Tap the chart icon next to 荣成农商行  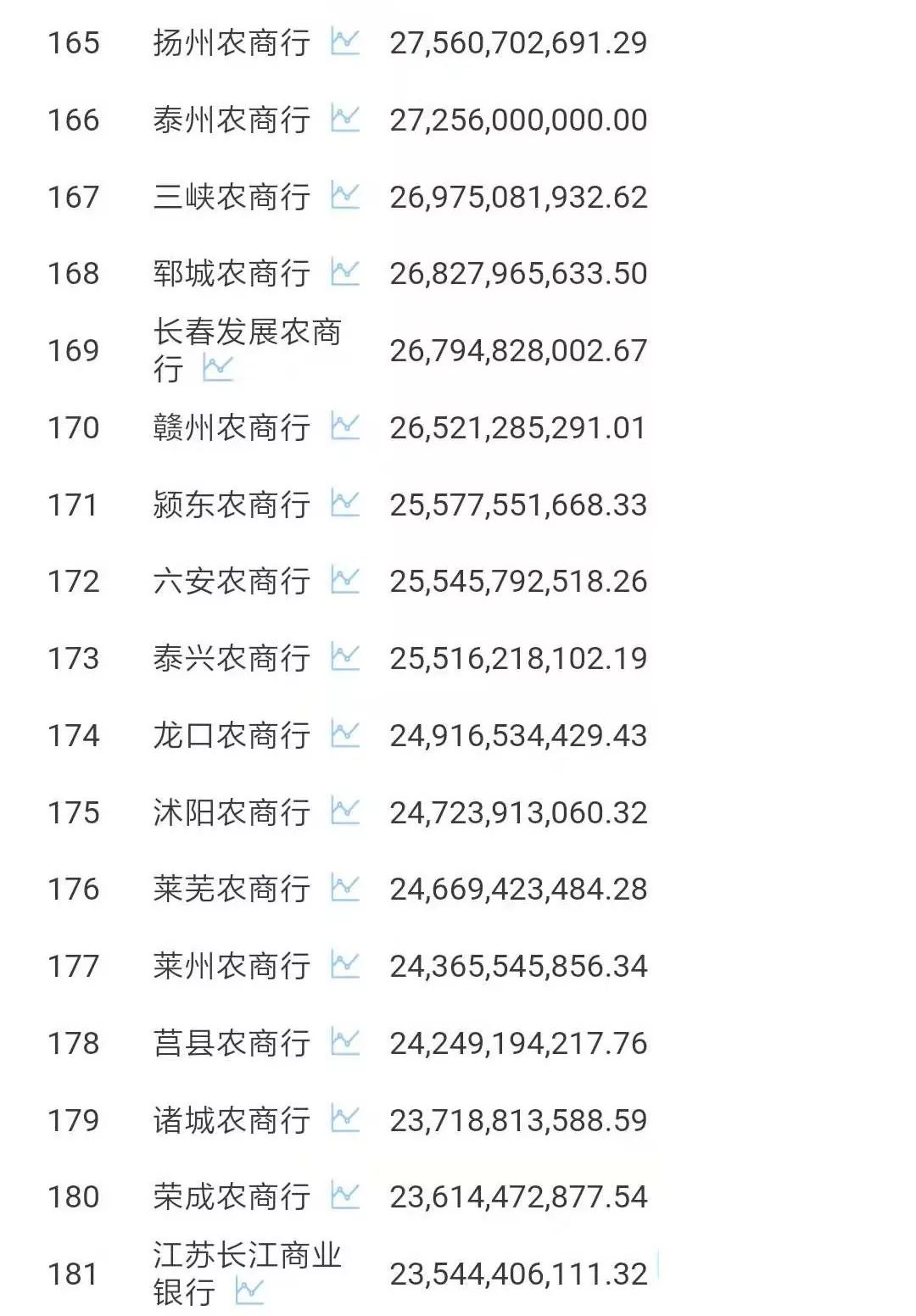[x=345, y=1196]
